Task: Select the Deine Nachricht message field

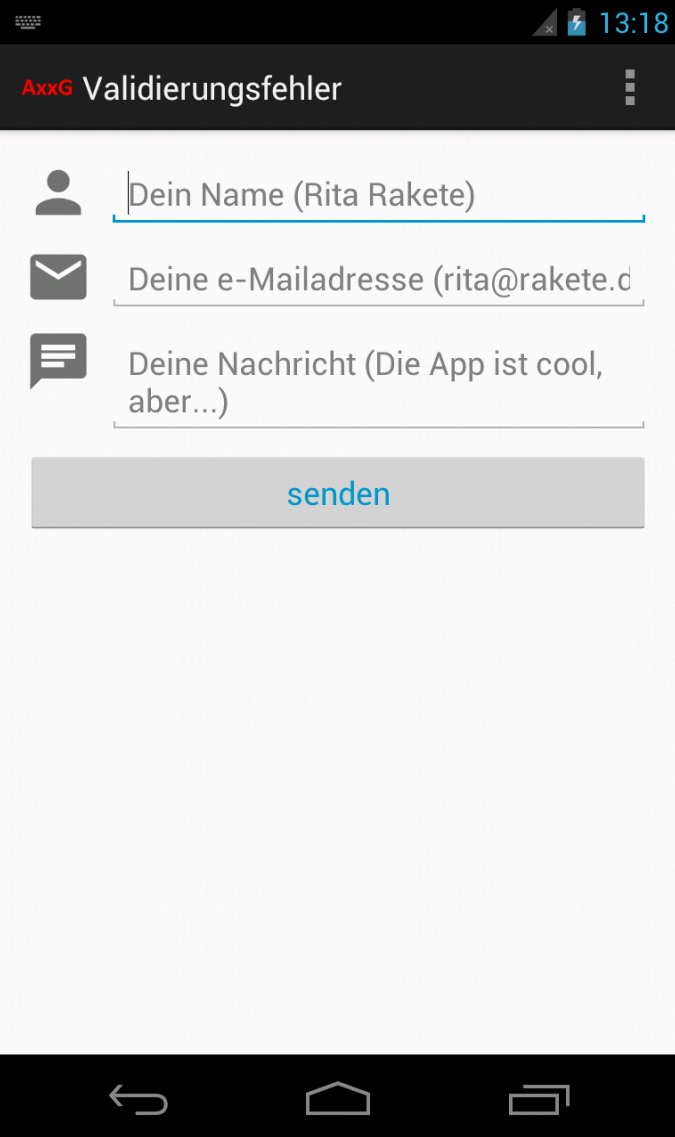Action: click(x=378, y=382)
